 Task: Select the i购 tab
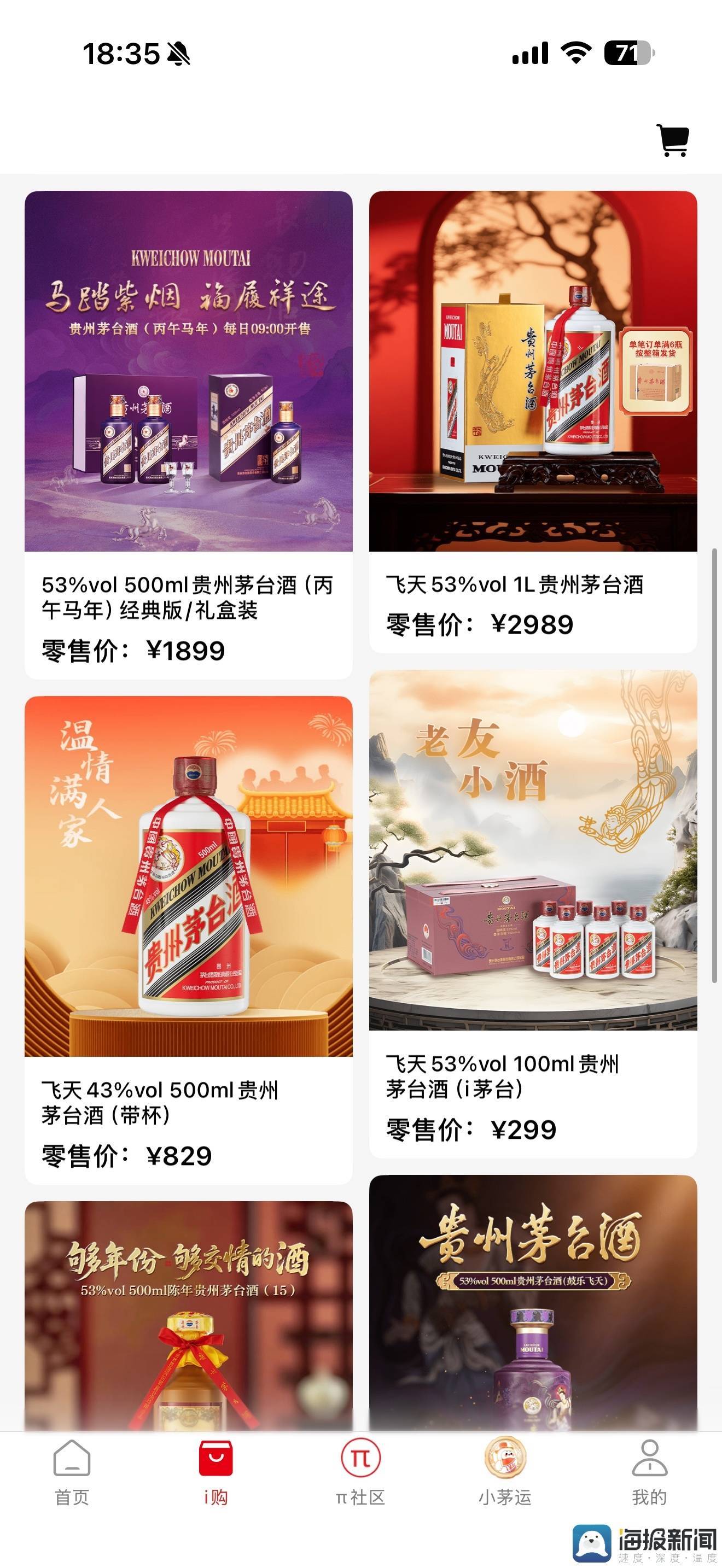pyautogui.click(x=216, y=1472)
